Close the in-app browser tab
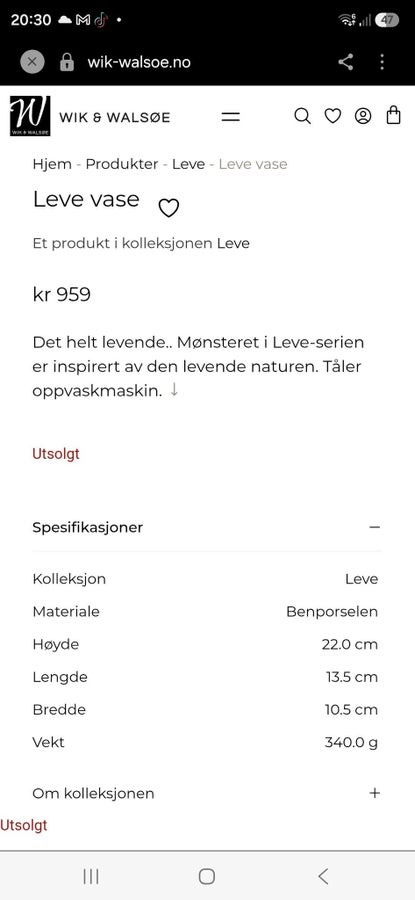Image resolution: width=415 pixels, height=900 pixels. tap(32, 62)
